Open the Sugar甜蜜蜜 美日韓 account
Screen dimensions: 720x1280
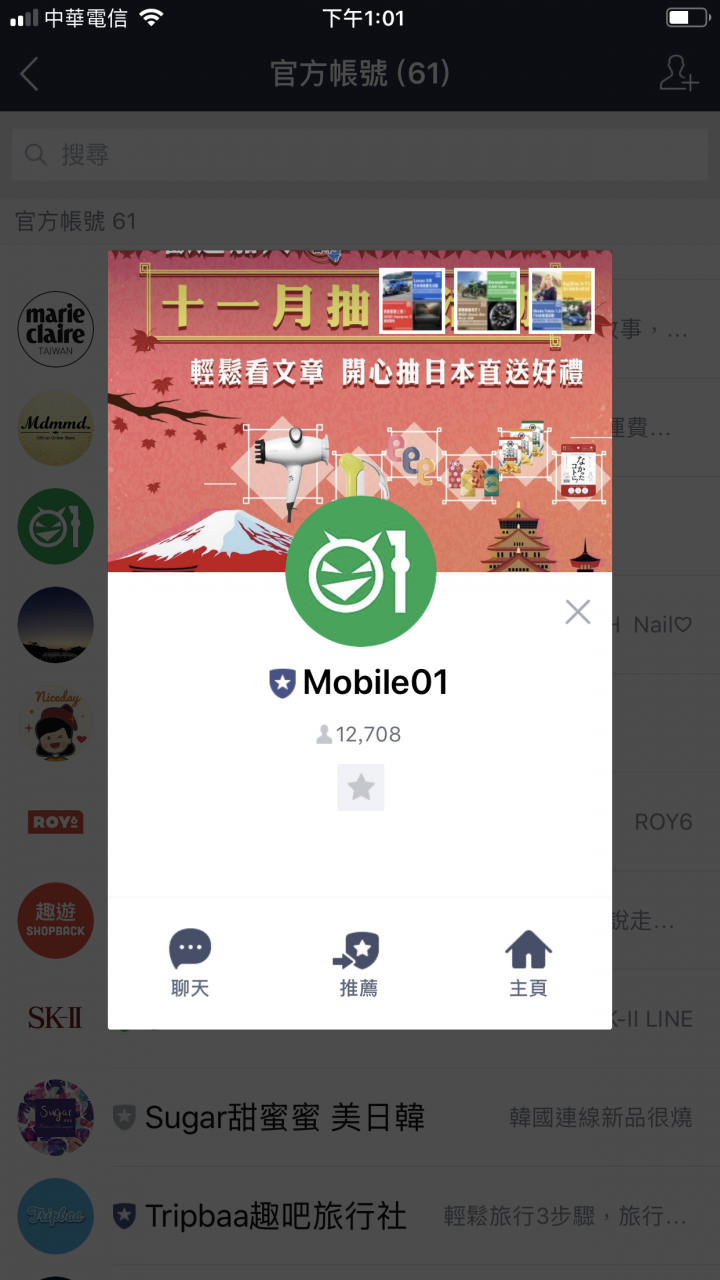click(x=285, y=1117)
